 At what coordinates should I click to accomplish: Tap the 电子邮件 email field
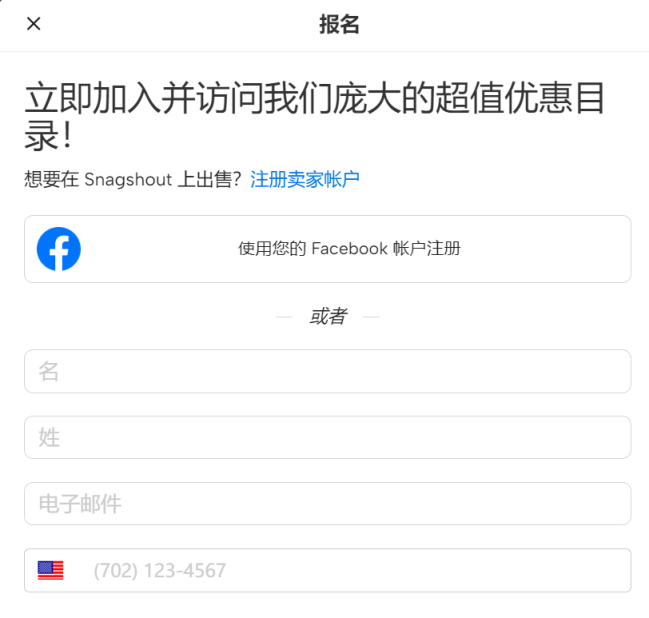pos(328,504)
